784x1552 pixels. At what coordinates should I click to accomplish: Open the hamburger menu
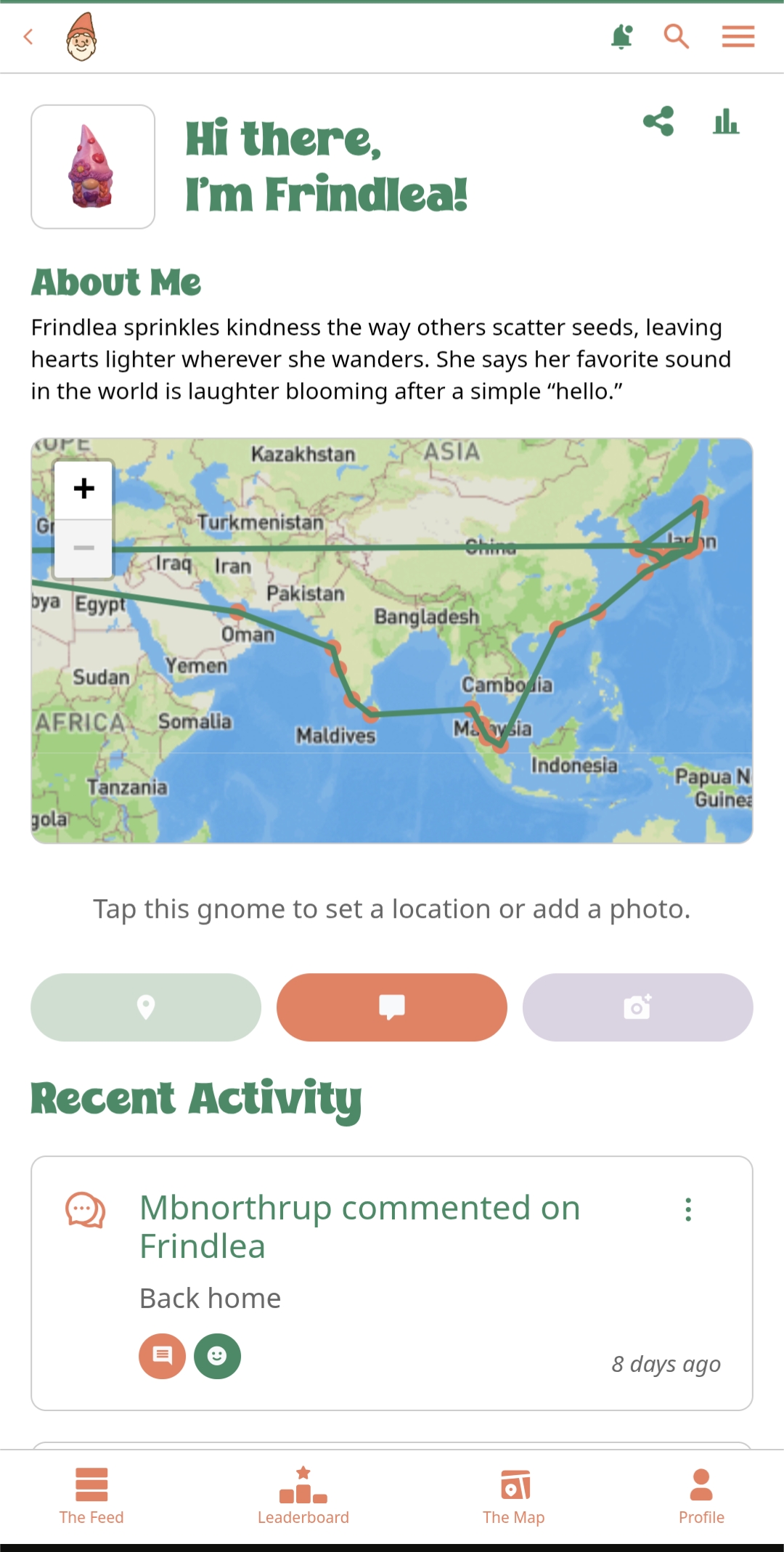pyautogui.click(x=738, y=36)
